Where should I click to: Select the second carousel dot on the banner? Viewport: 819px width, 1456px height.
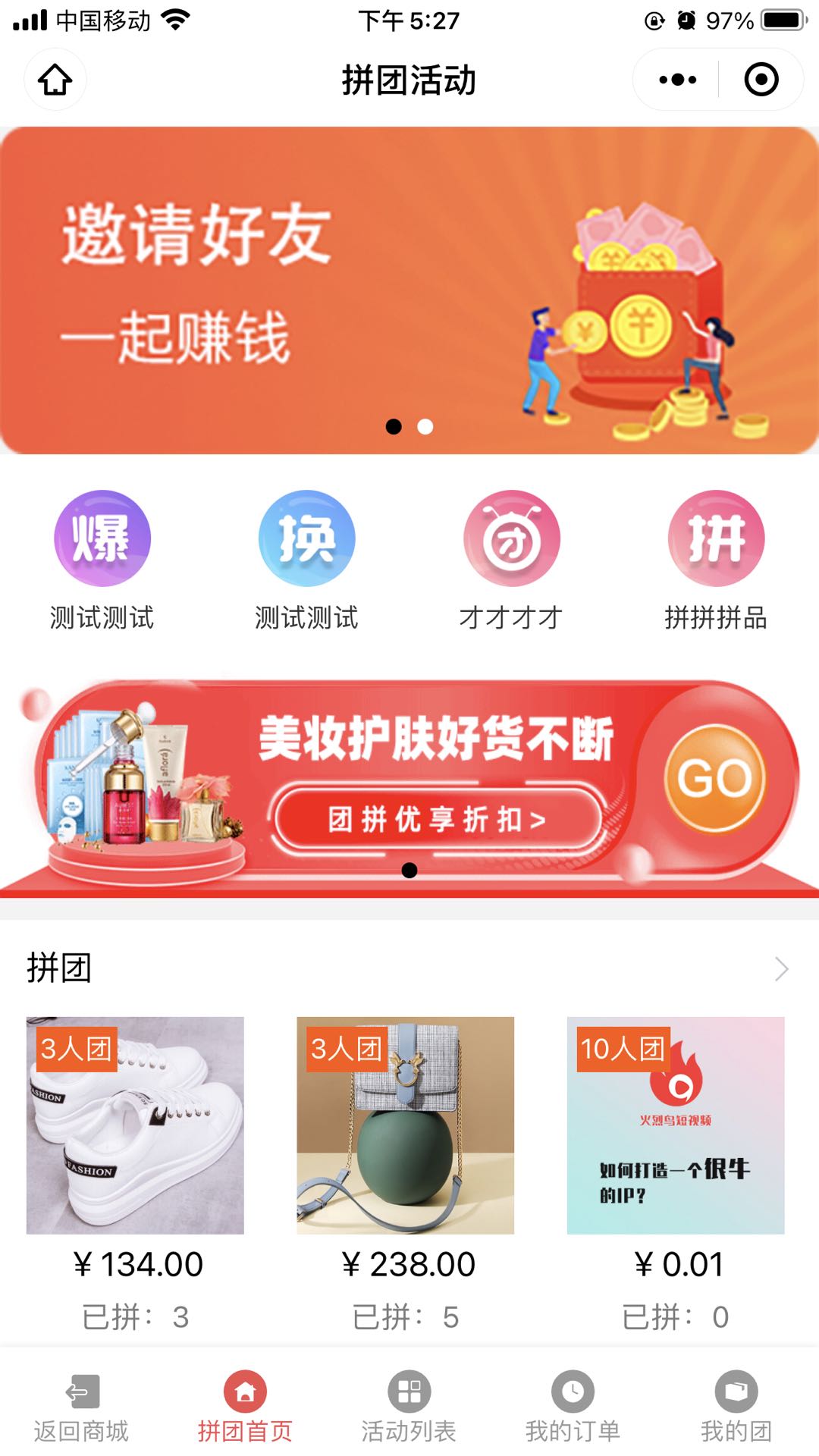425,427
